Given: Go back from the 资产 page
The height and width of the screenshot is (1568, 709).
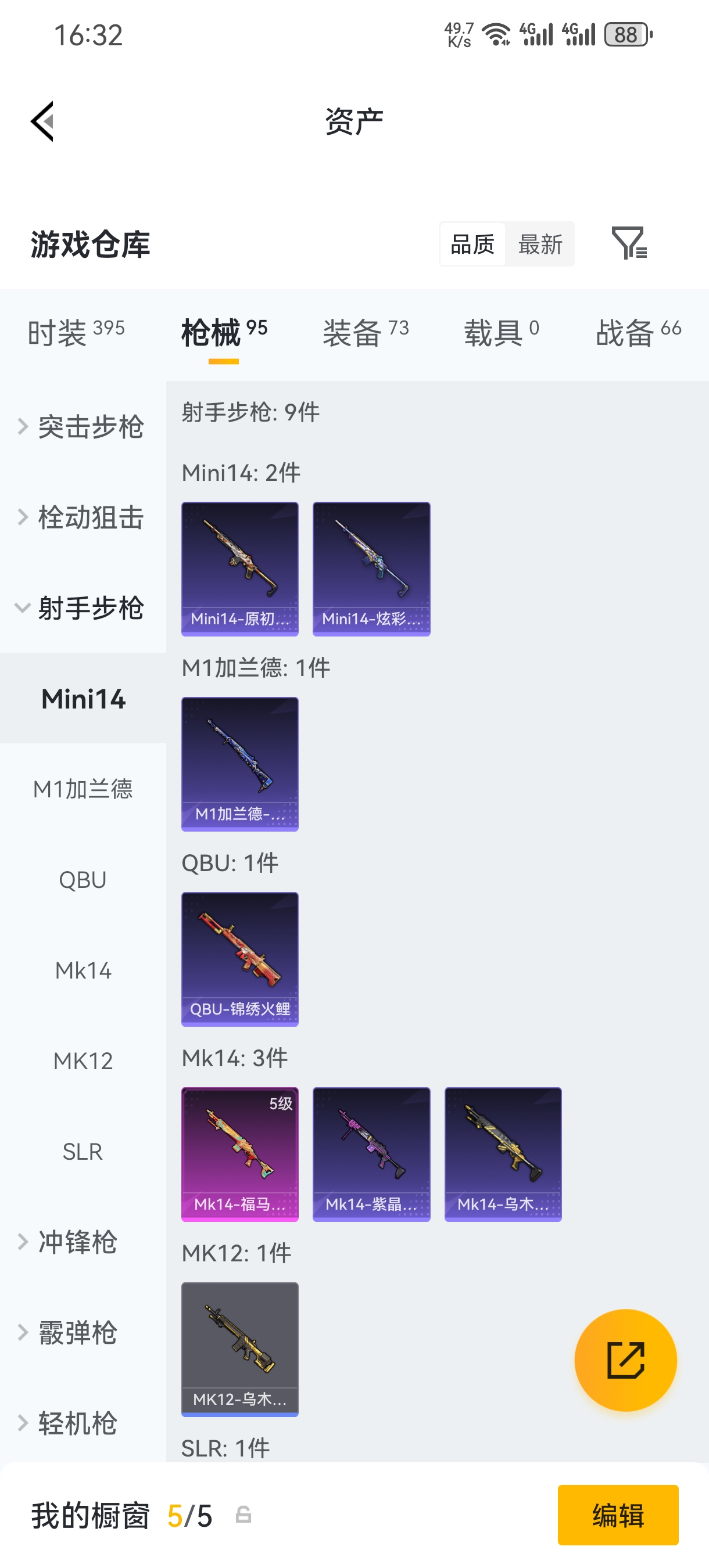Looking at the screenshot, I should (x=42, y=121).
